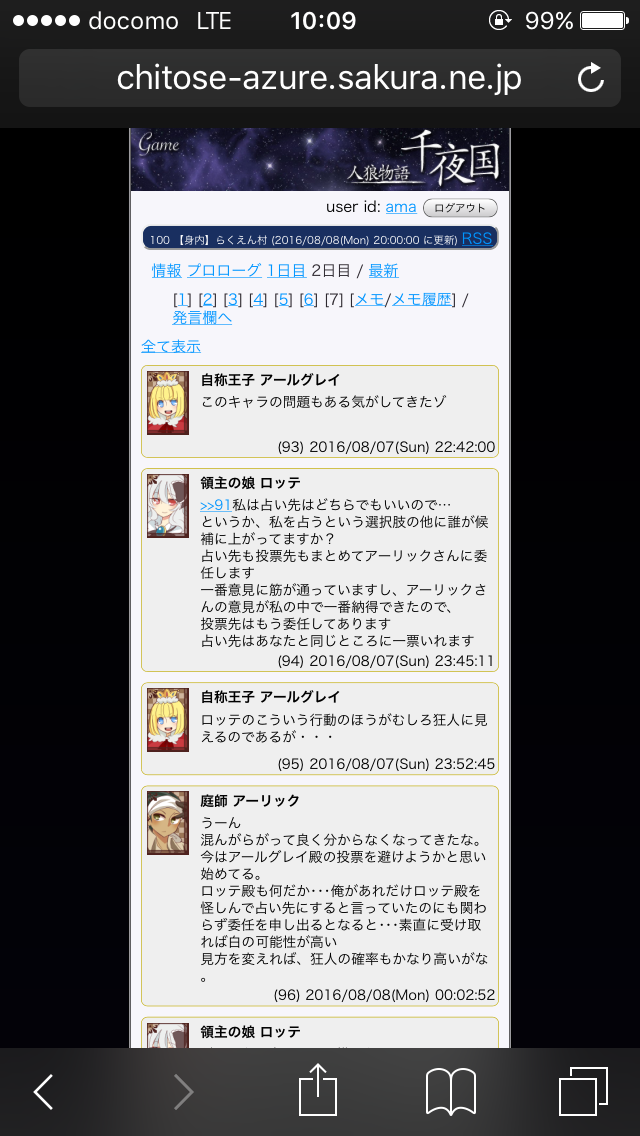Jump to 発言欄へ
Viewport: 640px width, 1136px height.
(x=202, y=318)
